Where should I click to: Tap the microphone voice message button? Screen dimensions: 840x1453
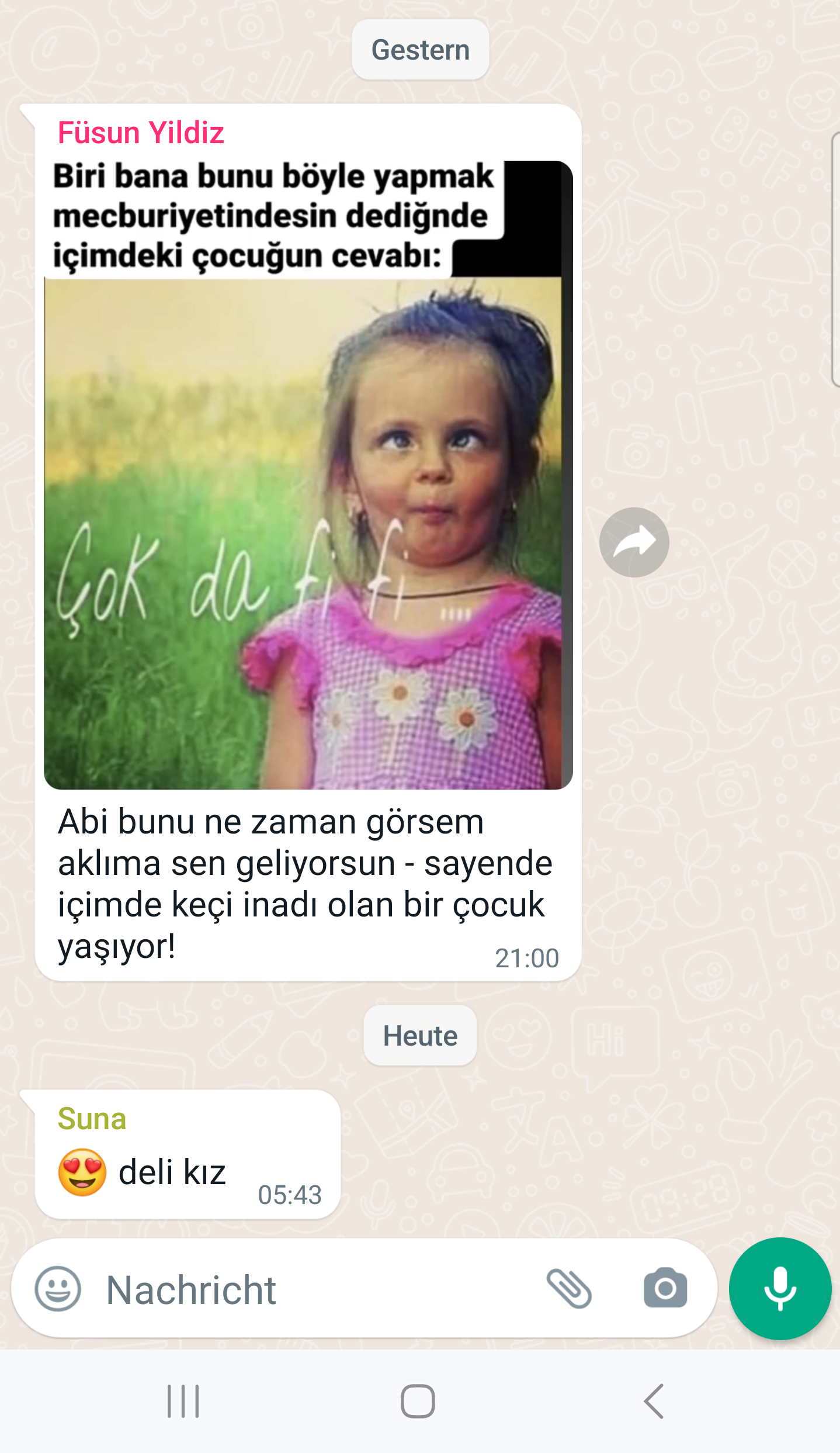point(780,1289)
